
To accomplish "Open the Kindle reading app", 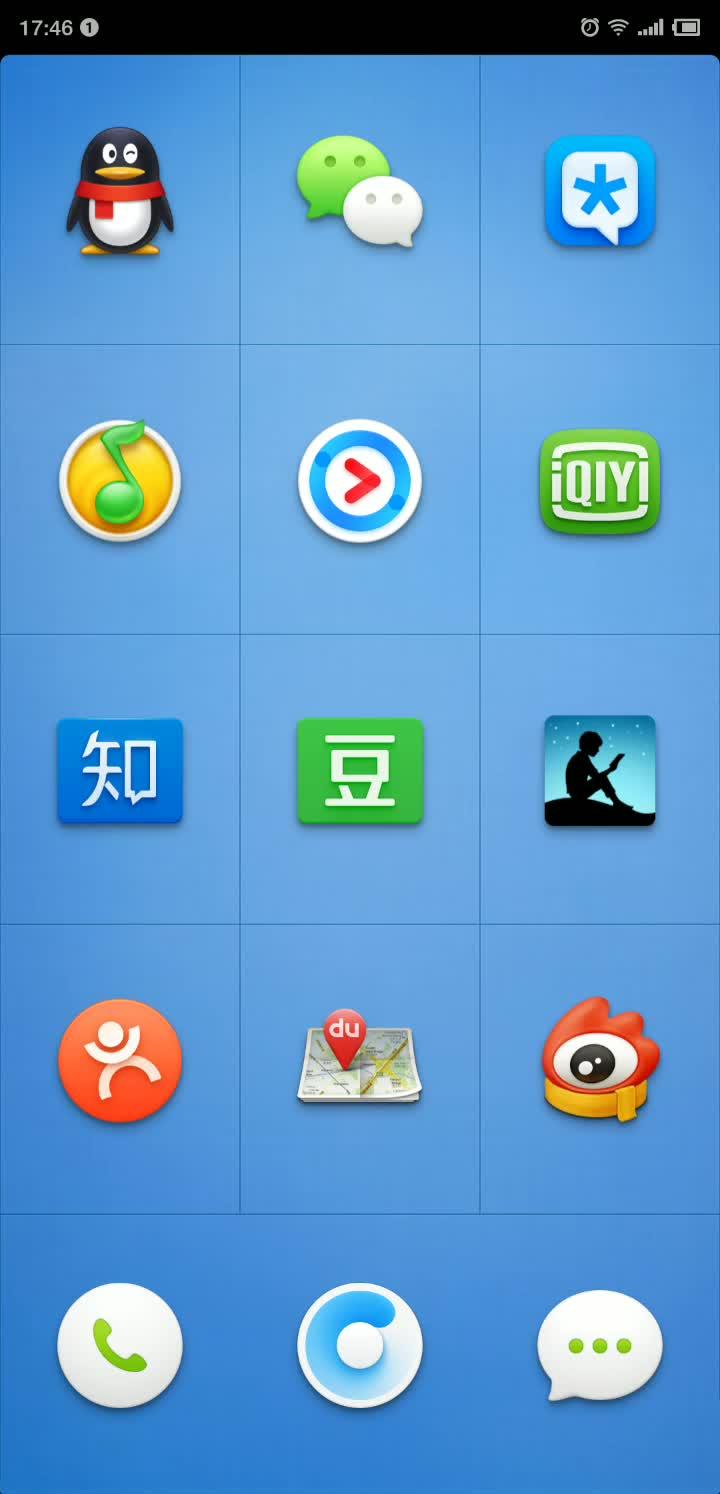I will [x=600, y=771].
